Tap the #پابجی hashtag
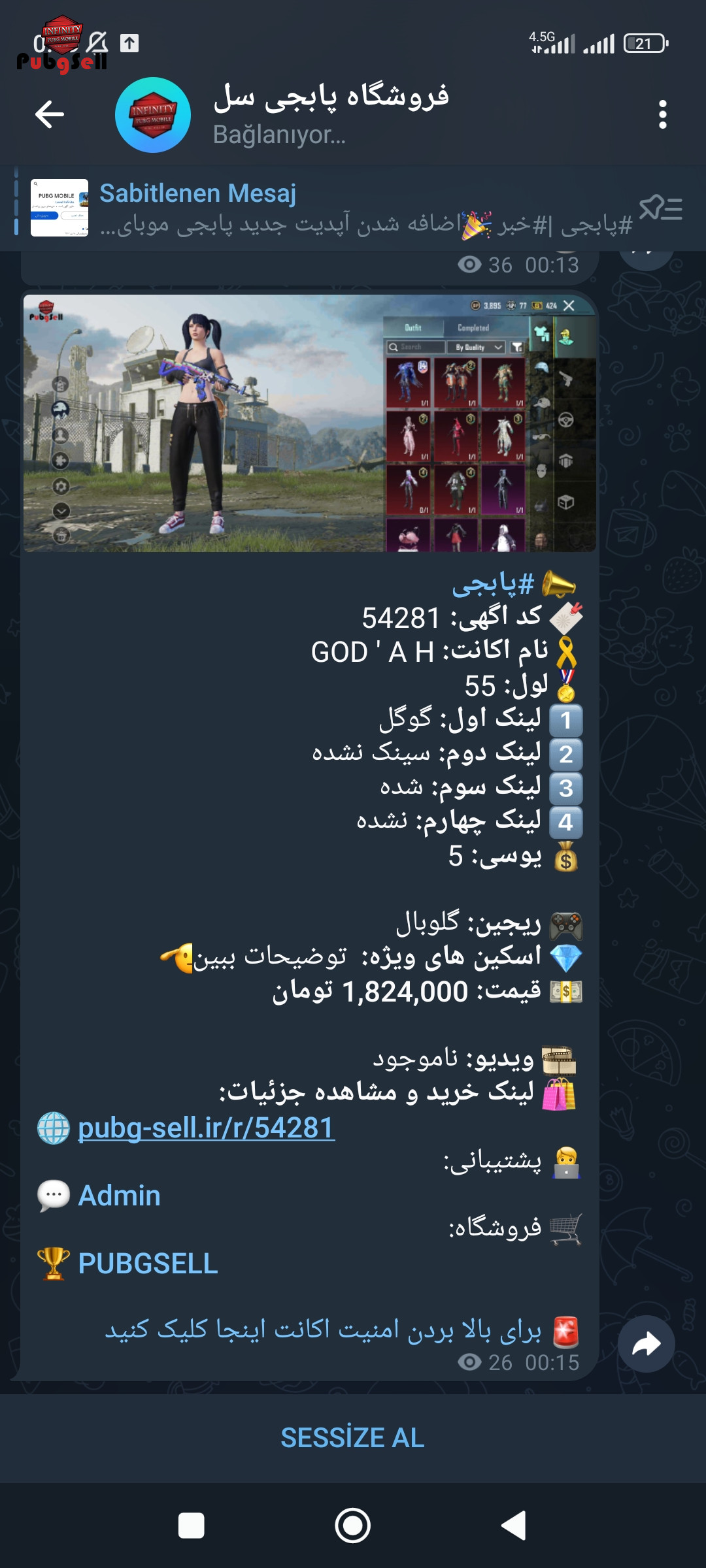Screen dimensions: 706x1568 click(x=494, y=583)
